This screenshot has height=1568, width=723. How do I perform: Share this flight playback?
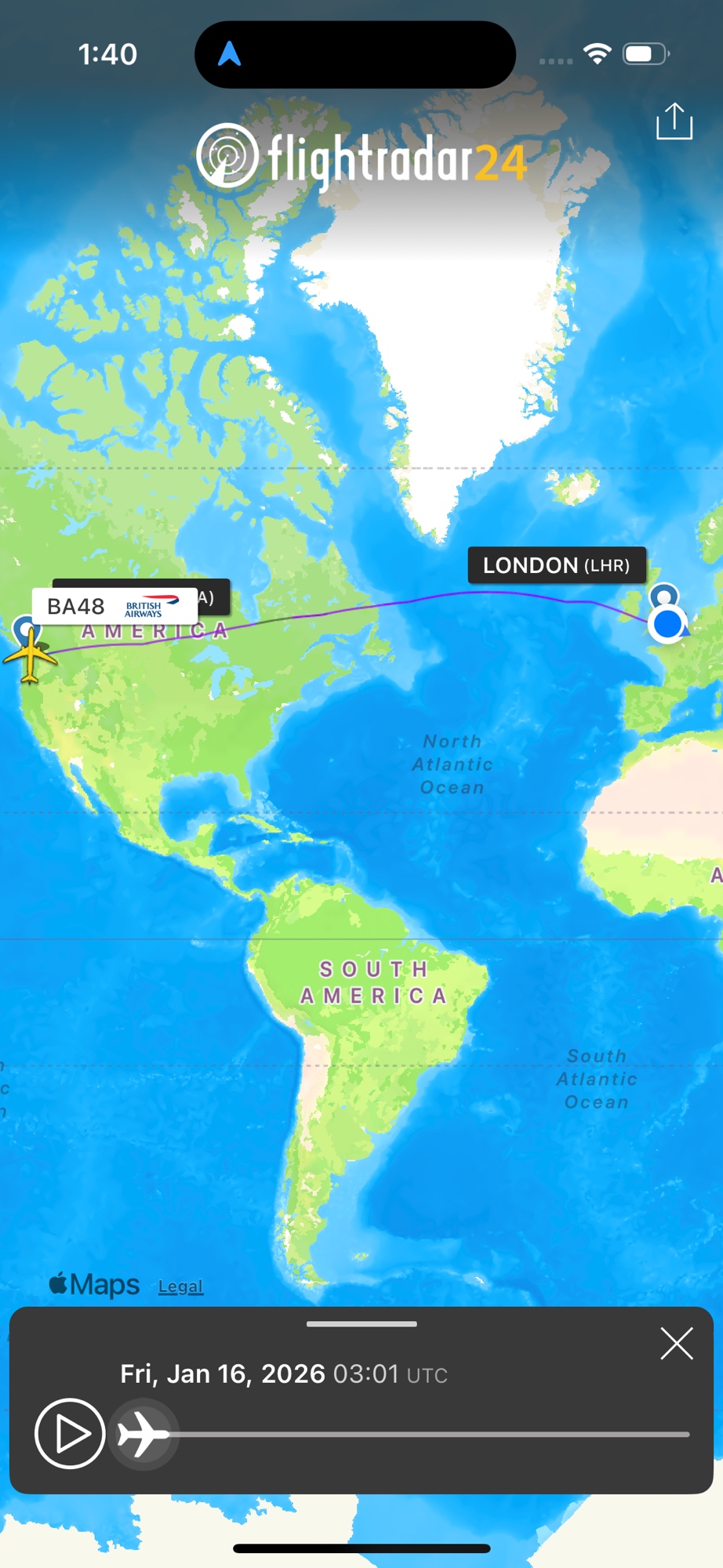point(674,122)
